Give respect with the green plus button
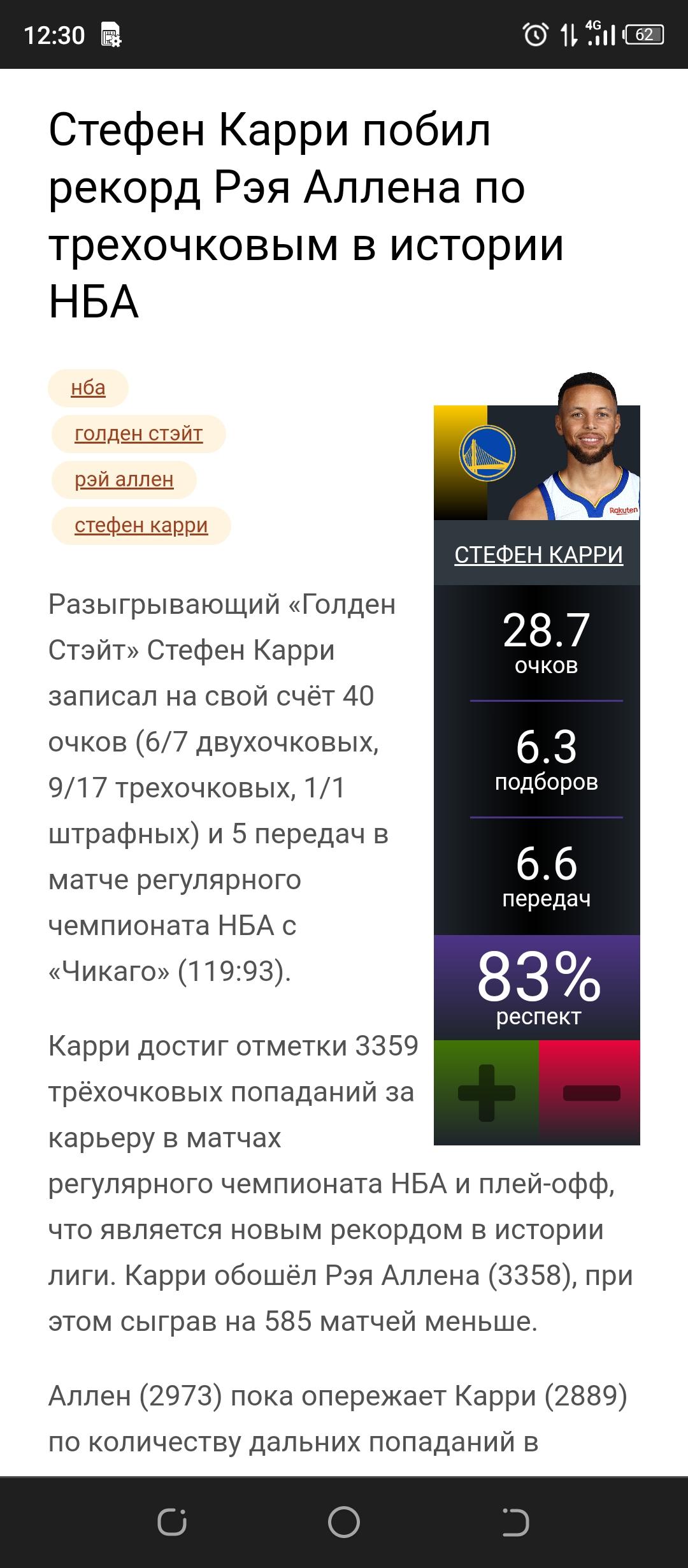688x1568 pixels. [x=486, y=1093]
